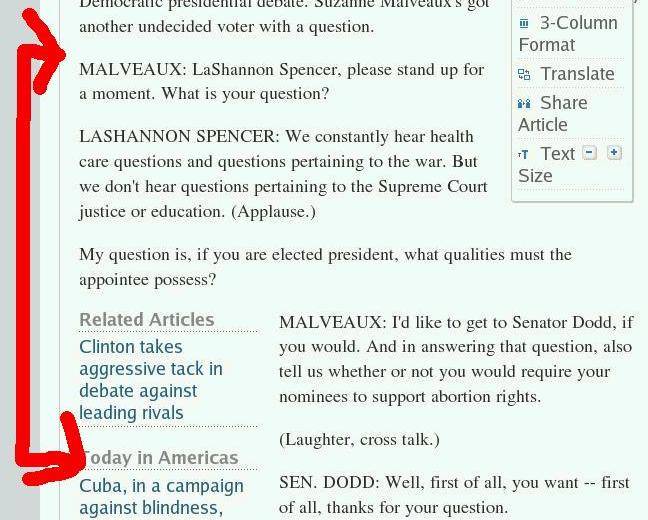The width and height of the screenshot is (648, 520).
Task: Increase text size with plus button
Action: pos(614,153)
